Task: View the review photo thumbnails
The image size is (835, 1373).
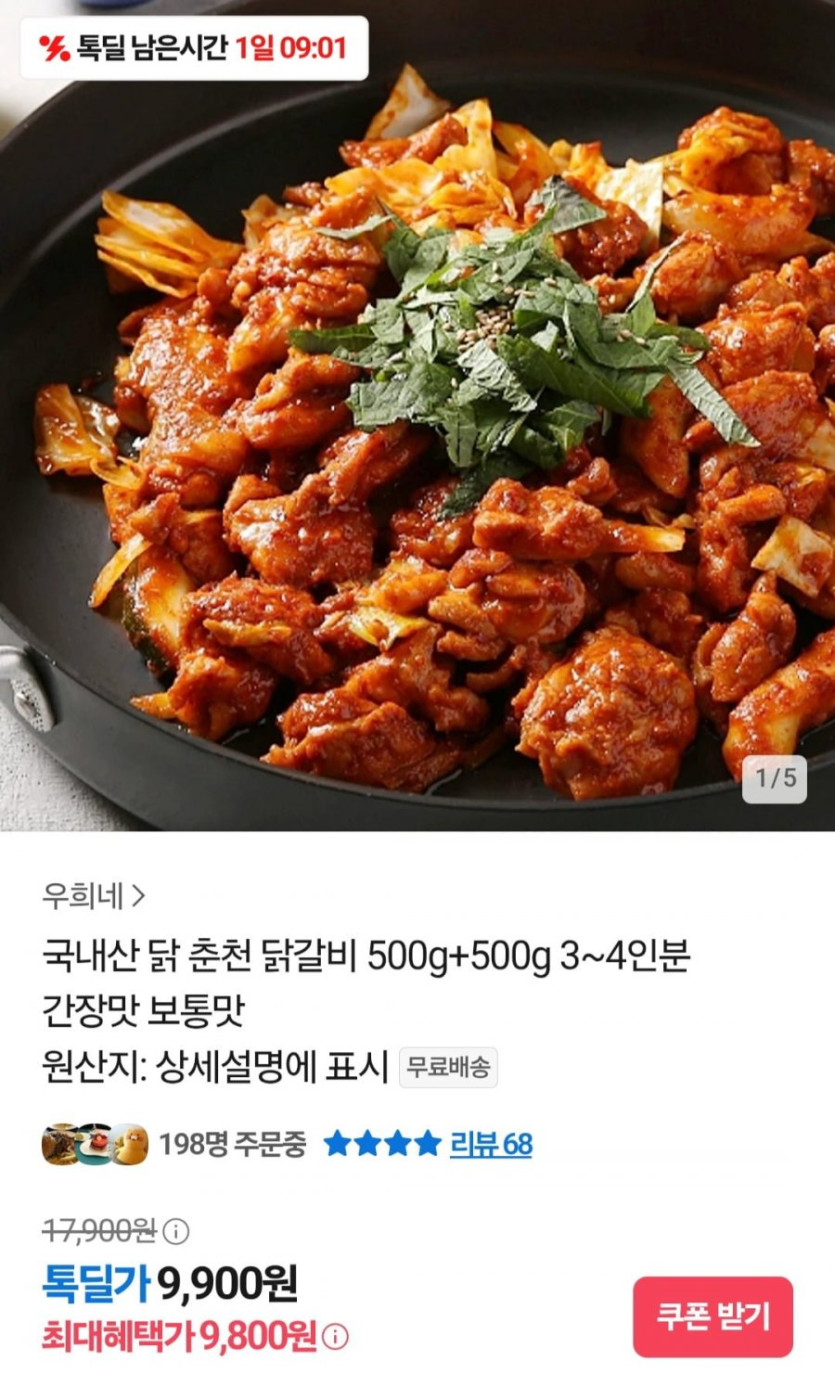Action: pyautogui.click(x=95, y=1144)
